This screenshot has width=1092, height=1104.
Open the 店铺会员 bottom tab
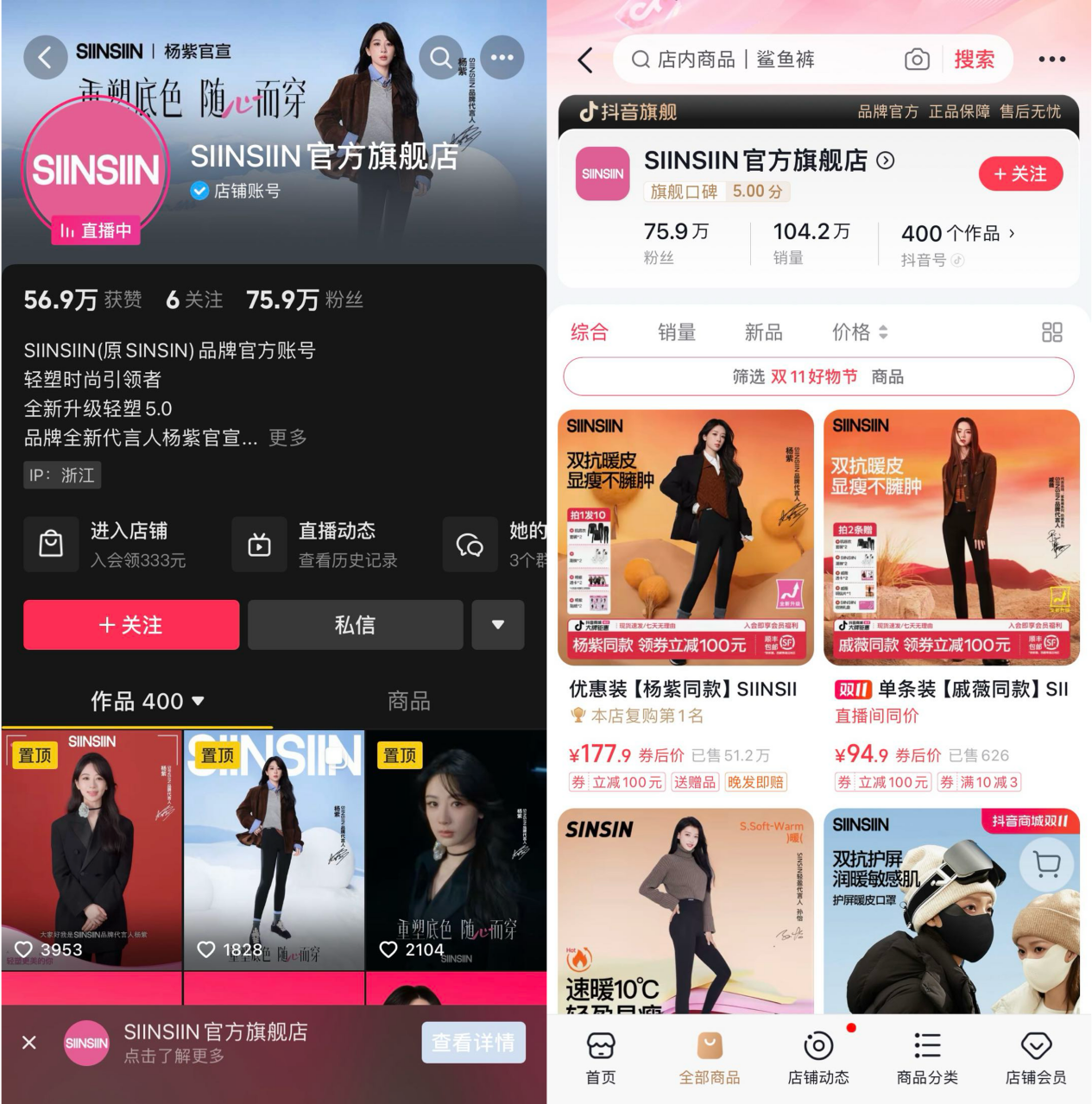(1035, 1057)
